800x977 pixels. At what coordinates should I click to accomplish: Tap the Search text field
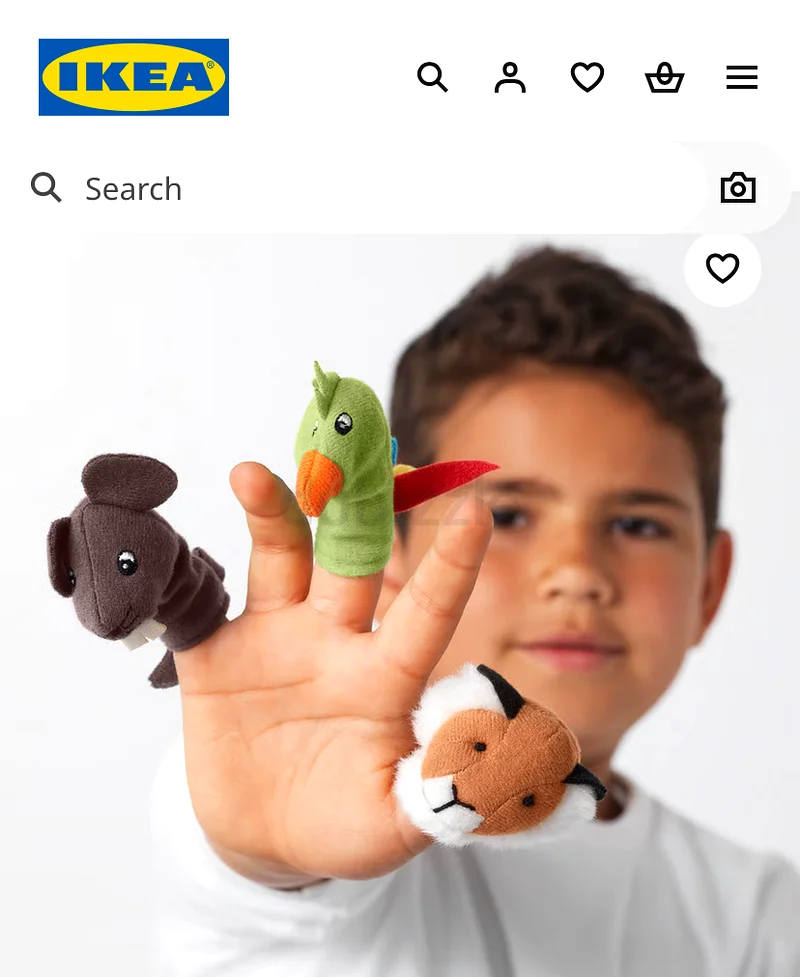pos(380,188)
